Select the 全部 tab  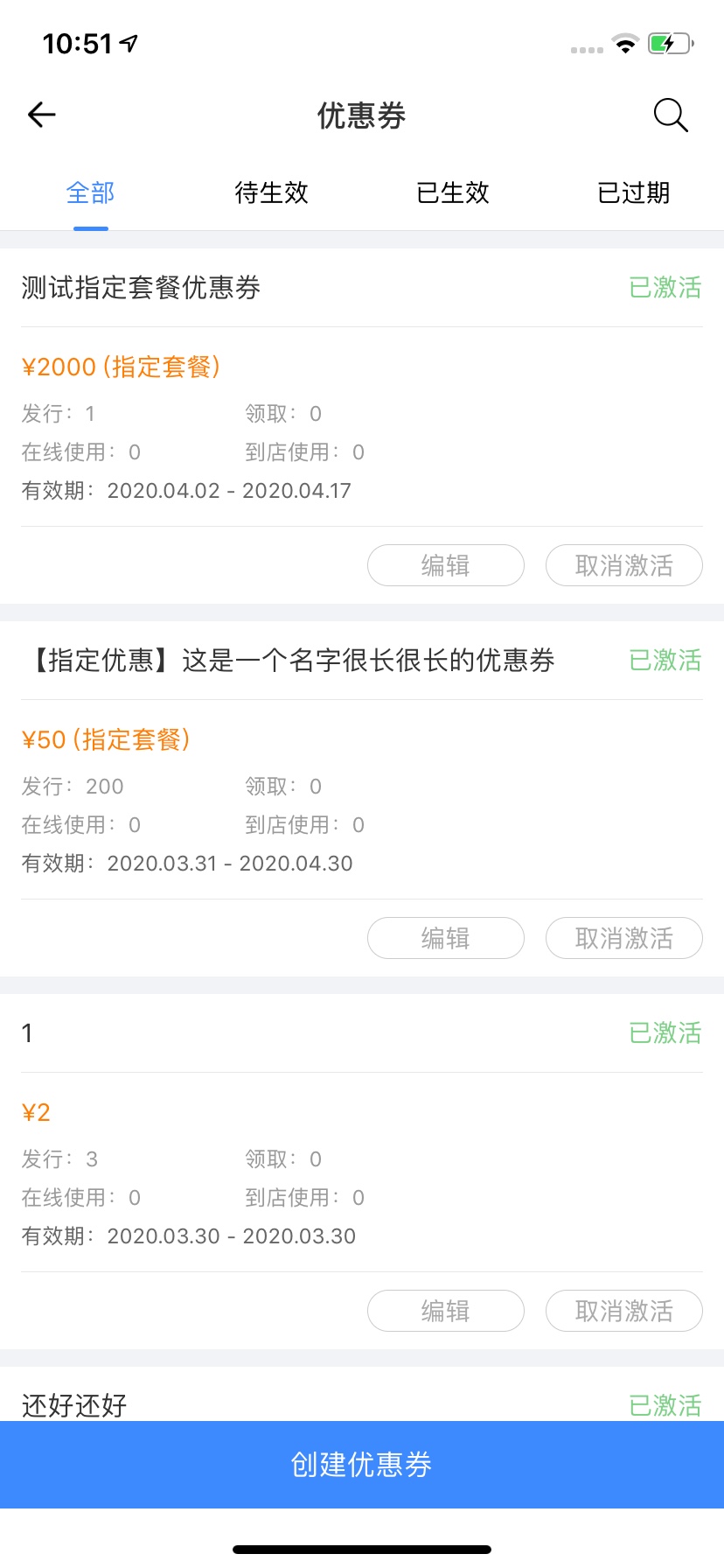[x=91, y=192]
